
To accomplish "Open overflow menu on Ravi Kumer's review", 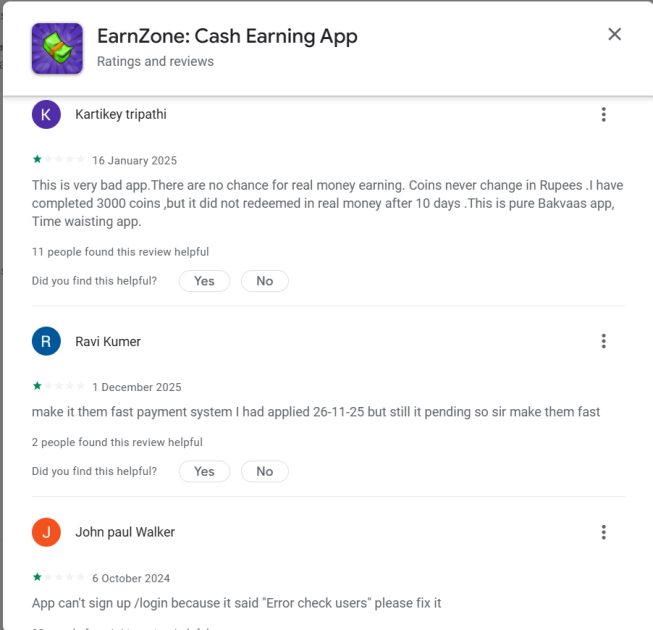I will [603, 342].
